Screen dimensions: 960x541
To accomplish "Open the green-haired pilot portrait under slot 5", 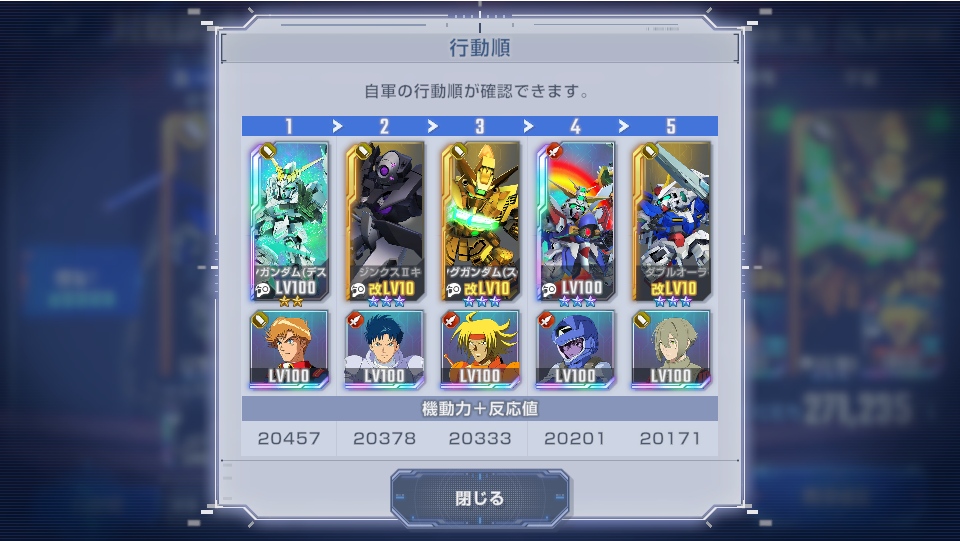I will pyautogui.click(x=671, y=350).
